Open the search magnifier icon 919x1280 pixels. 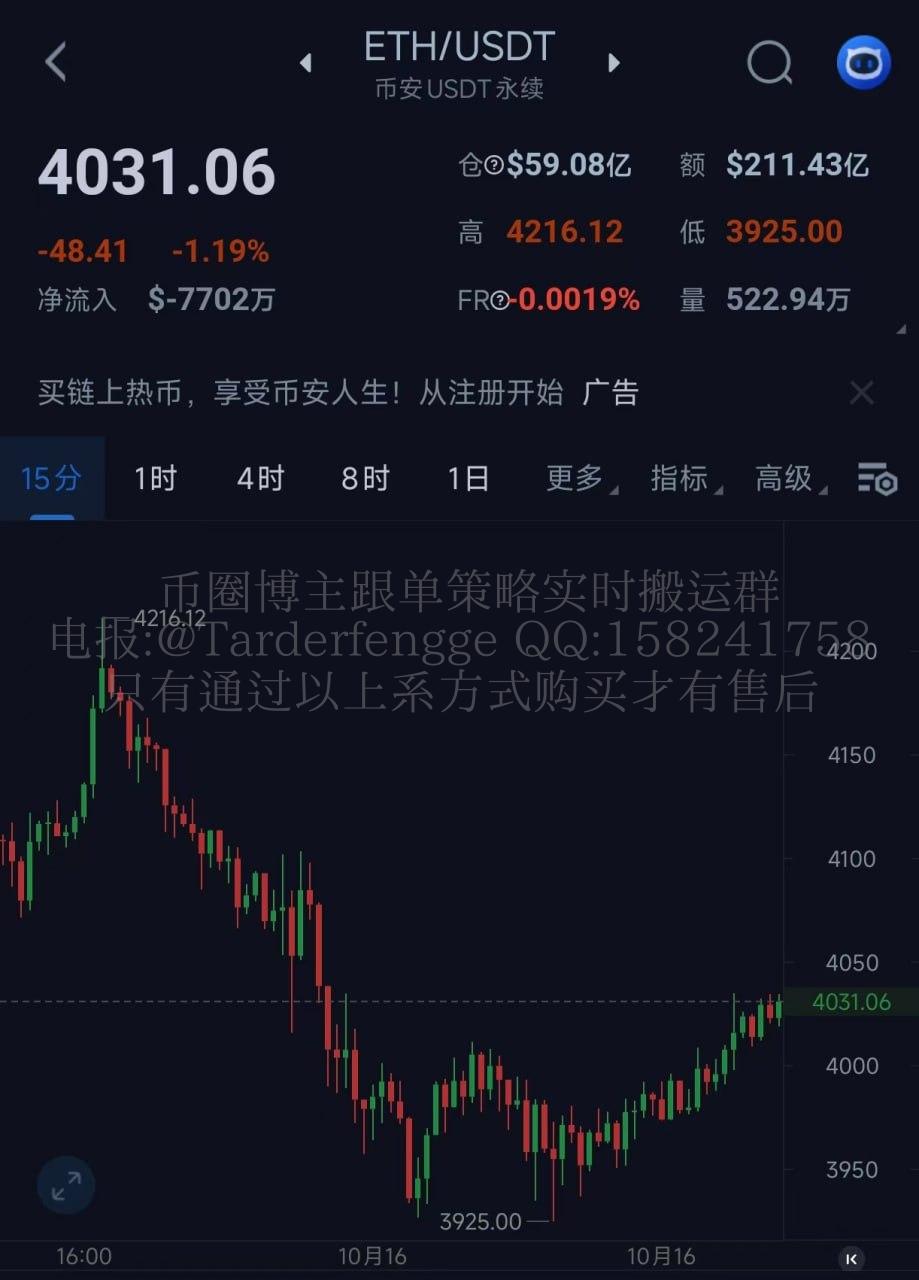click(769, 63)
